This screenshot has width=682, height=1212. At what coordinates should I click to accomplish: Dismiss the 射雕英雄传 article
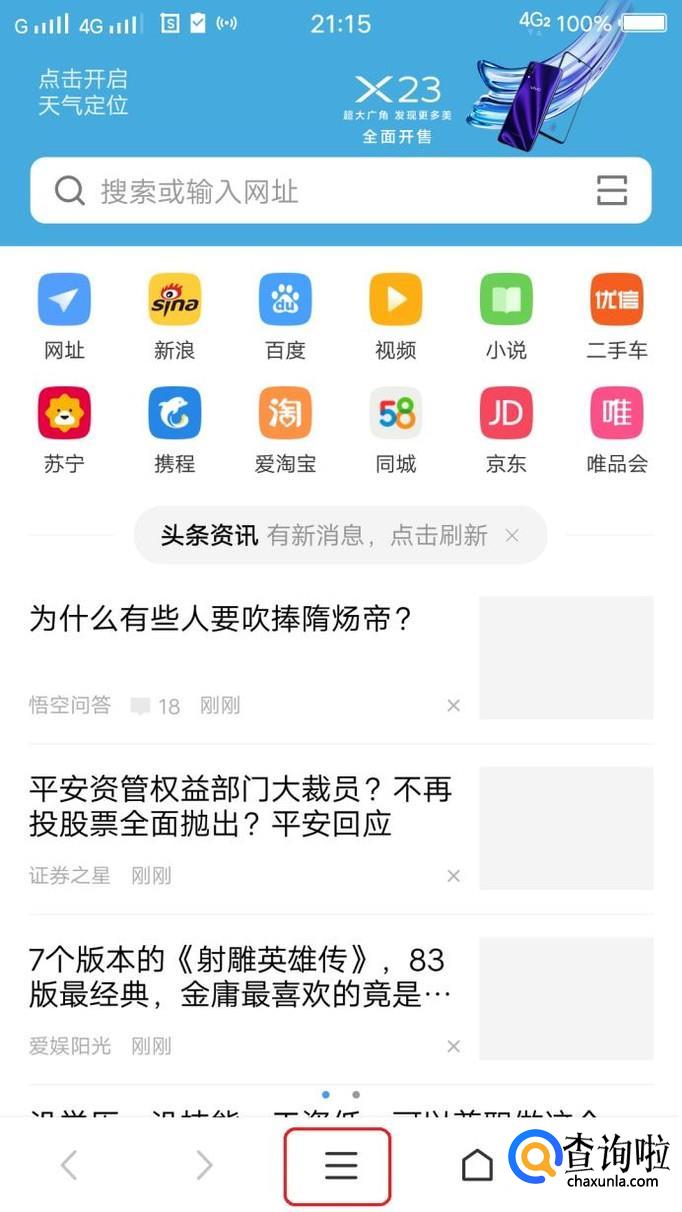click(453, 1046)
